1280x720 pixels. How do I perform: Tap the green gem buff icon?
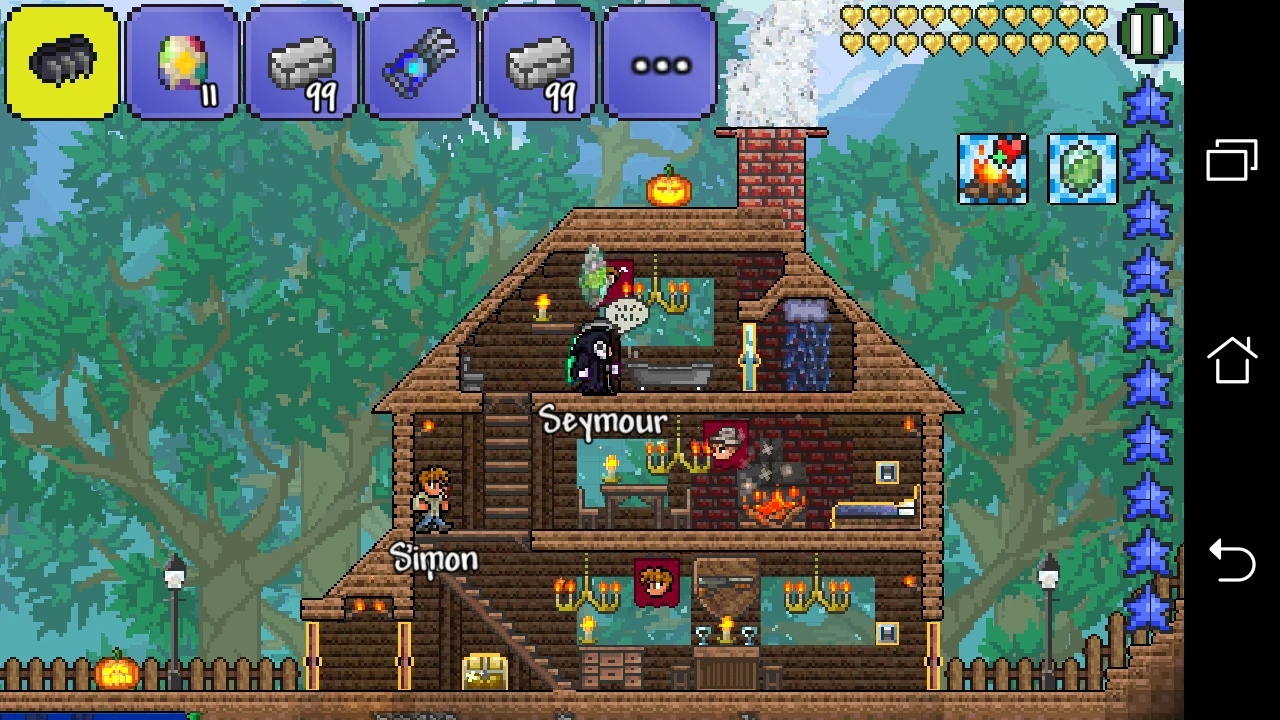1082,169
